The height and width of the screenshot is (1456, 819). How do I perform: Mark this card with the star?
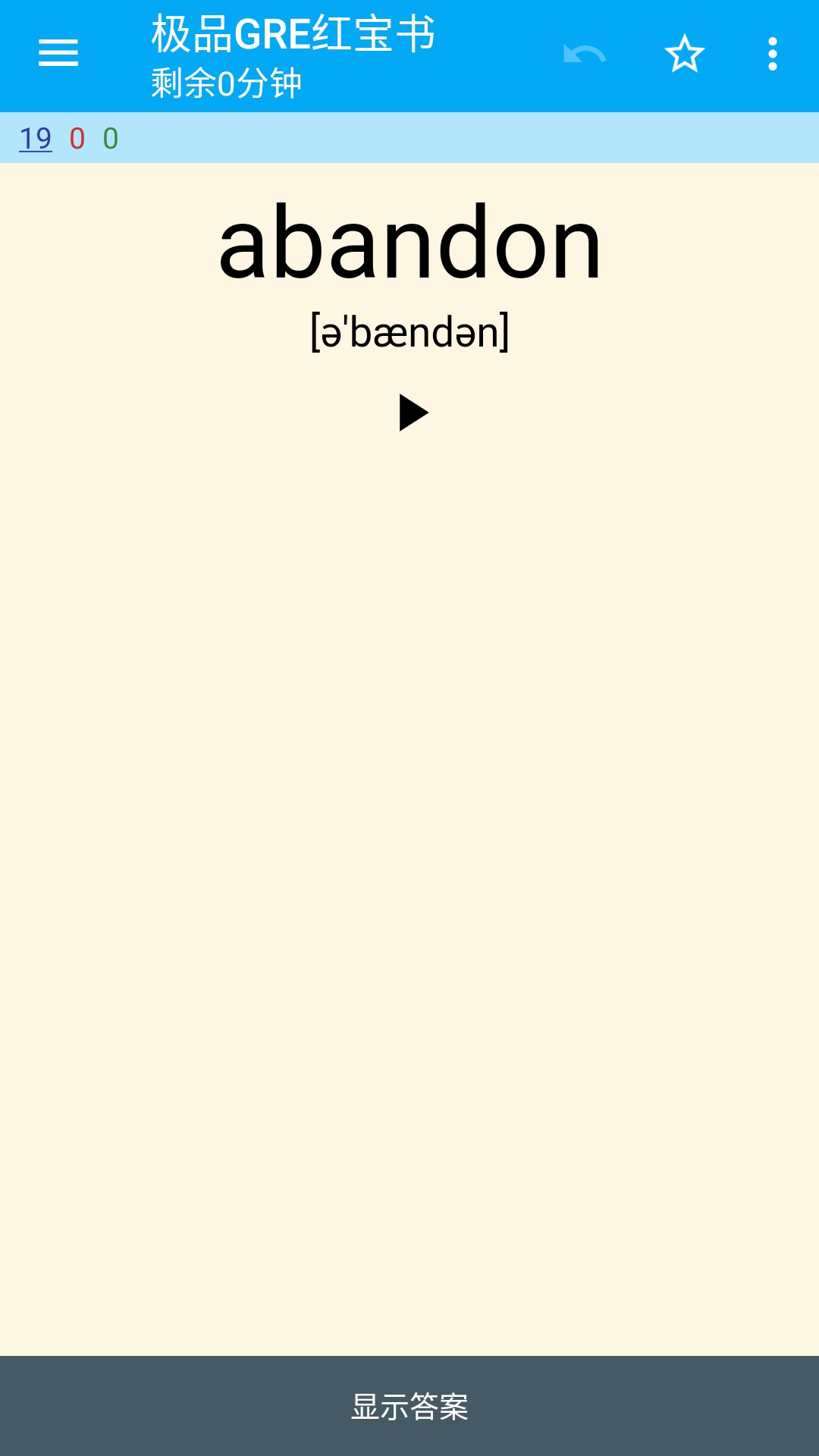685,54
